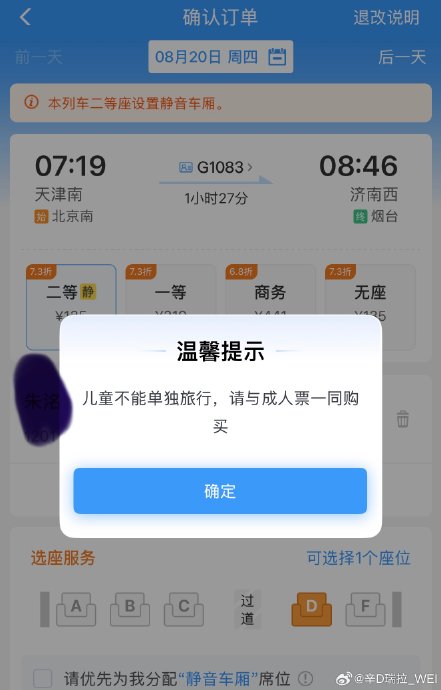Choose seat A
The height and width of the screenshot is (690, 441).
click(76, 609)
